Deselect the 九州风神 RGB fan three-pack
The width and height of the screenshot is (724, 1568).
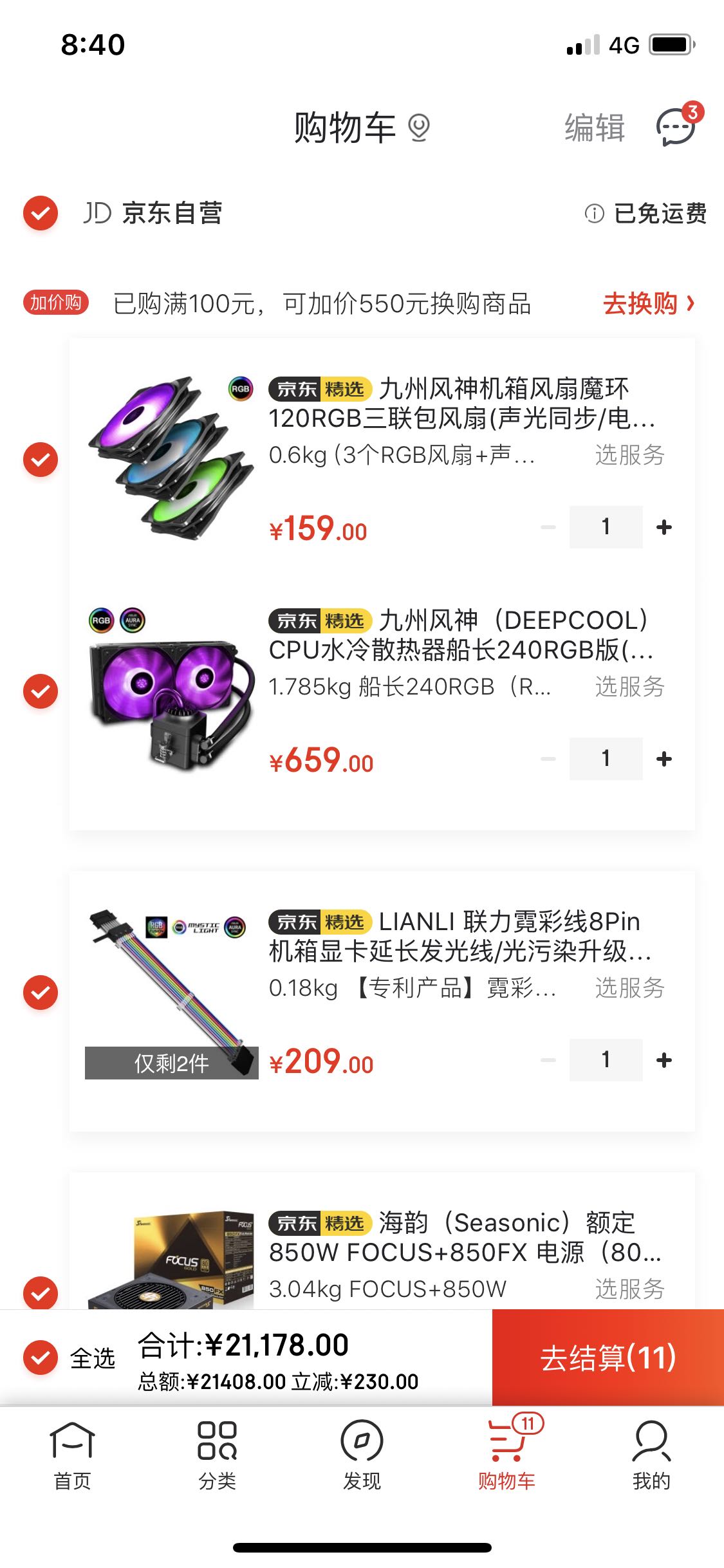[41, 460]
